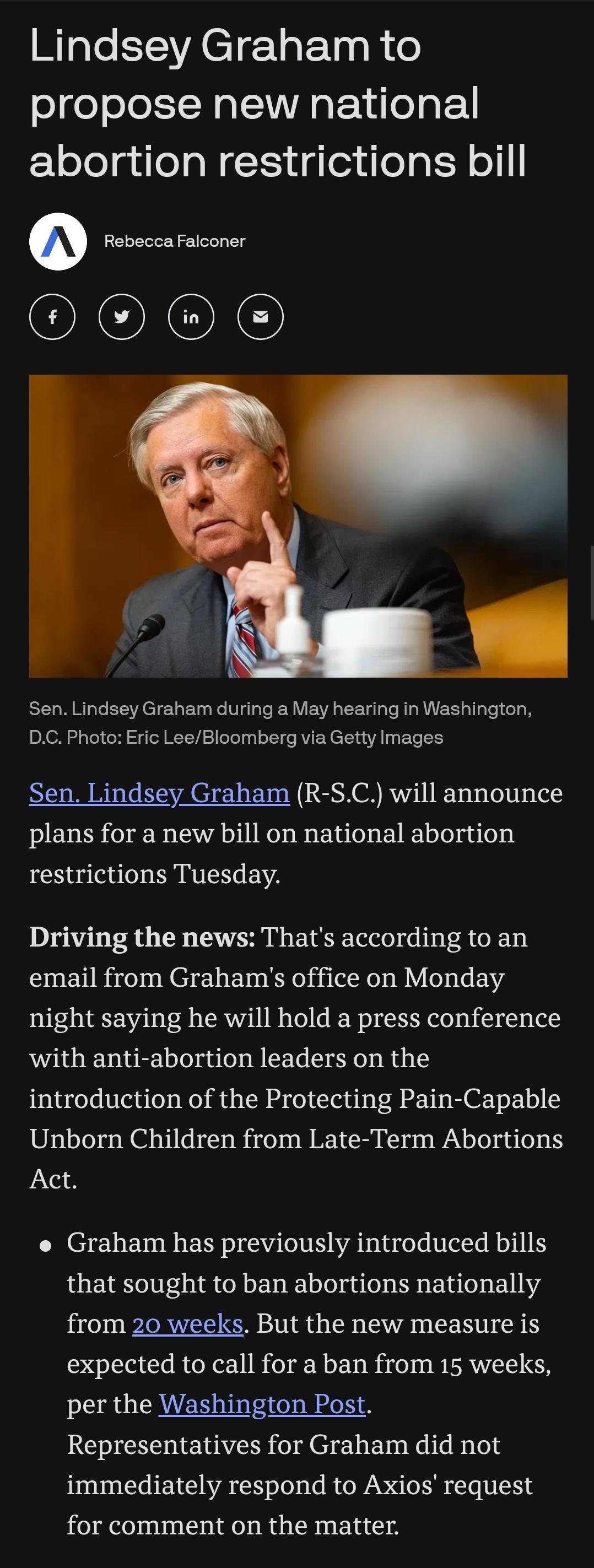Share the article via email
This screenshot has height=1568, width=594.
[261, 317]
